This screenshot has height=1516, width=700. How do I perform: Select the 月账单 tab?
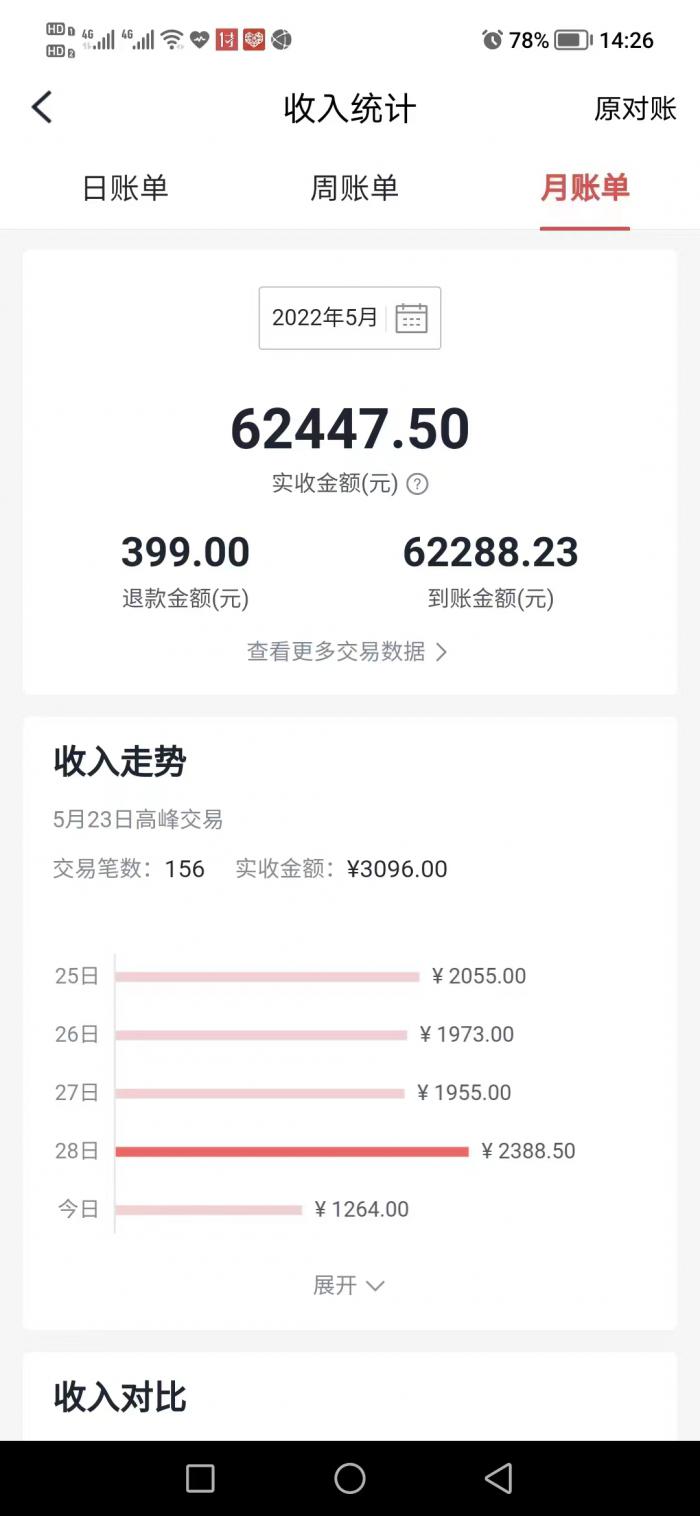[x=585, y=188]
